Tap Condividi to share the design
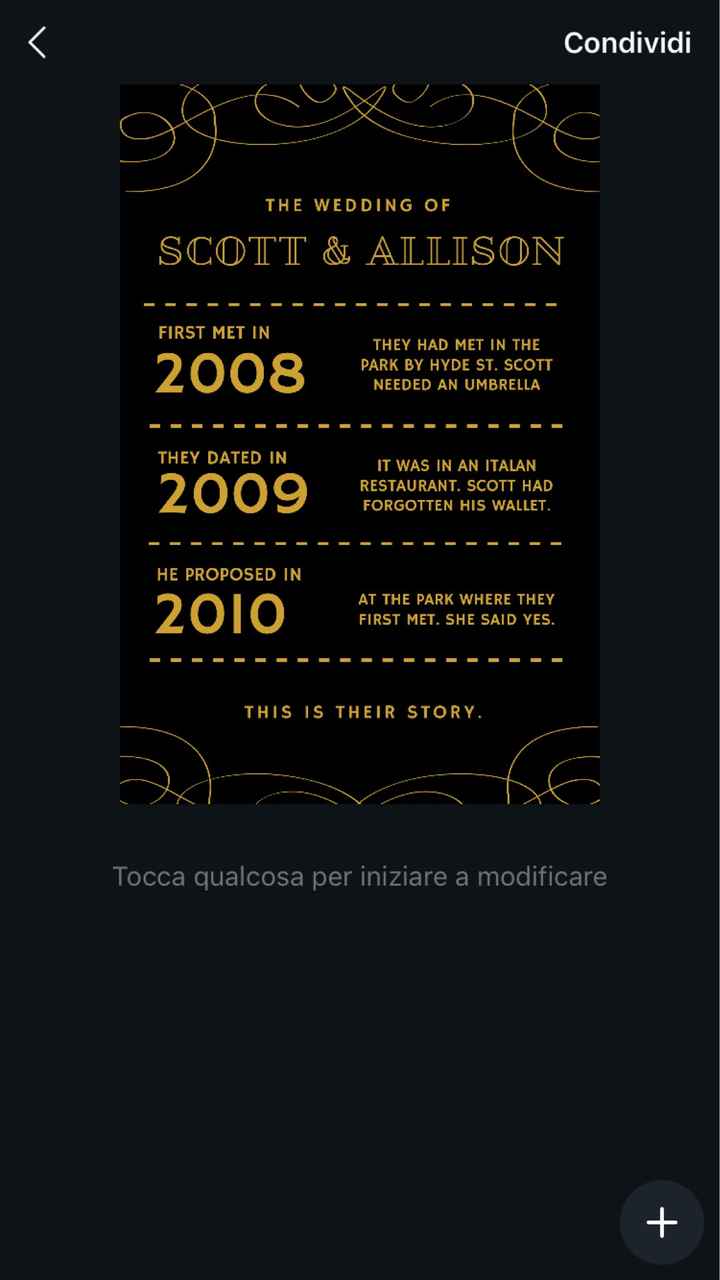 click(x=627, y=43)
